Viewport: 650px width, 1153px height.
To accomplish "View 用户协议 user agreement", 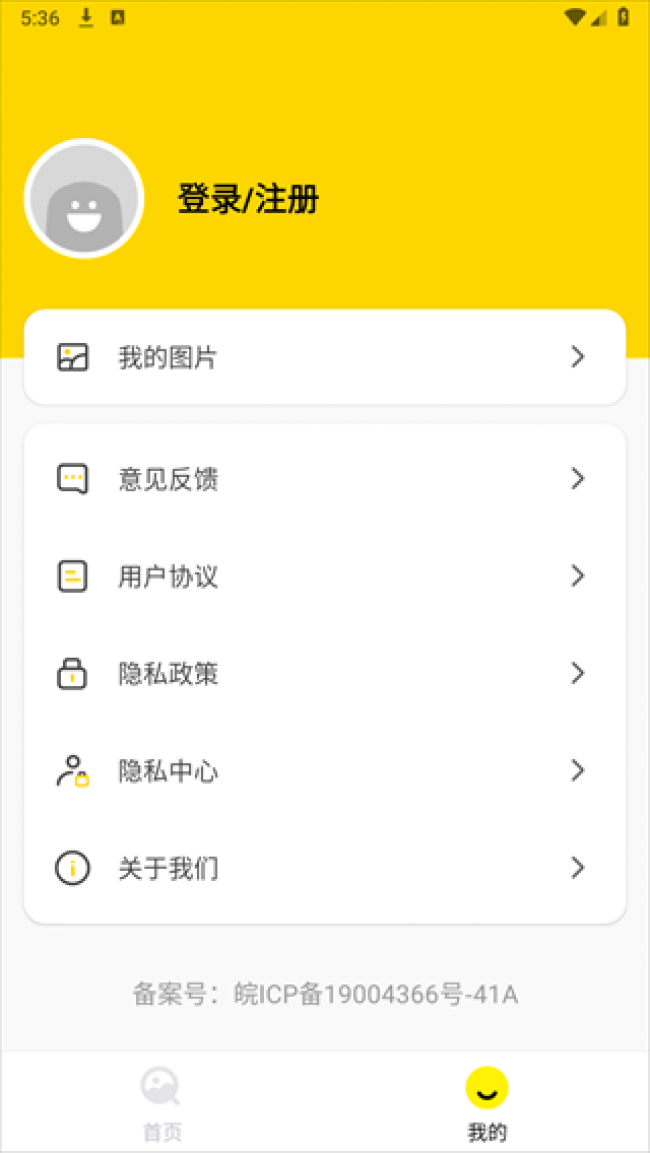I will (325, 576).
